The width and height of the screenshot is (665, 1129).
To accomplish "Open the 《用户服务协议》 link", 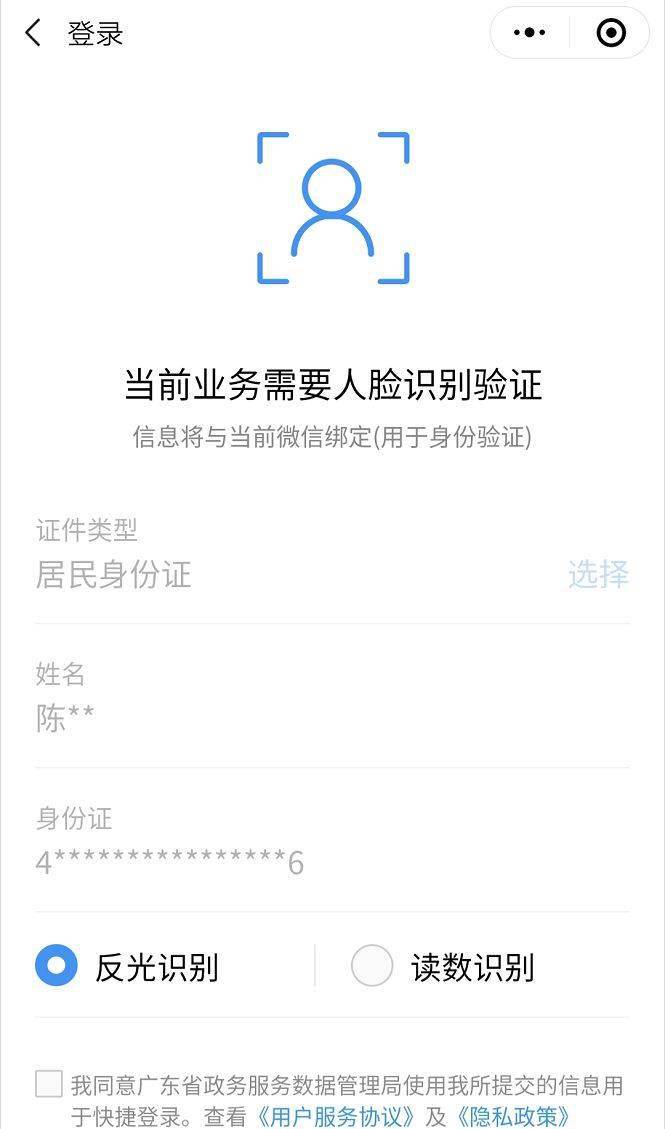I will [x=335, y=1115].
